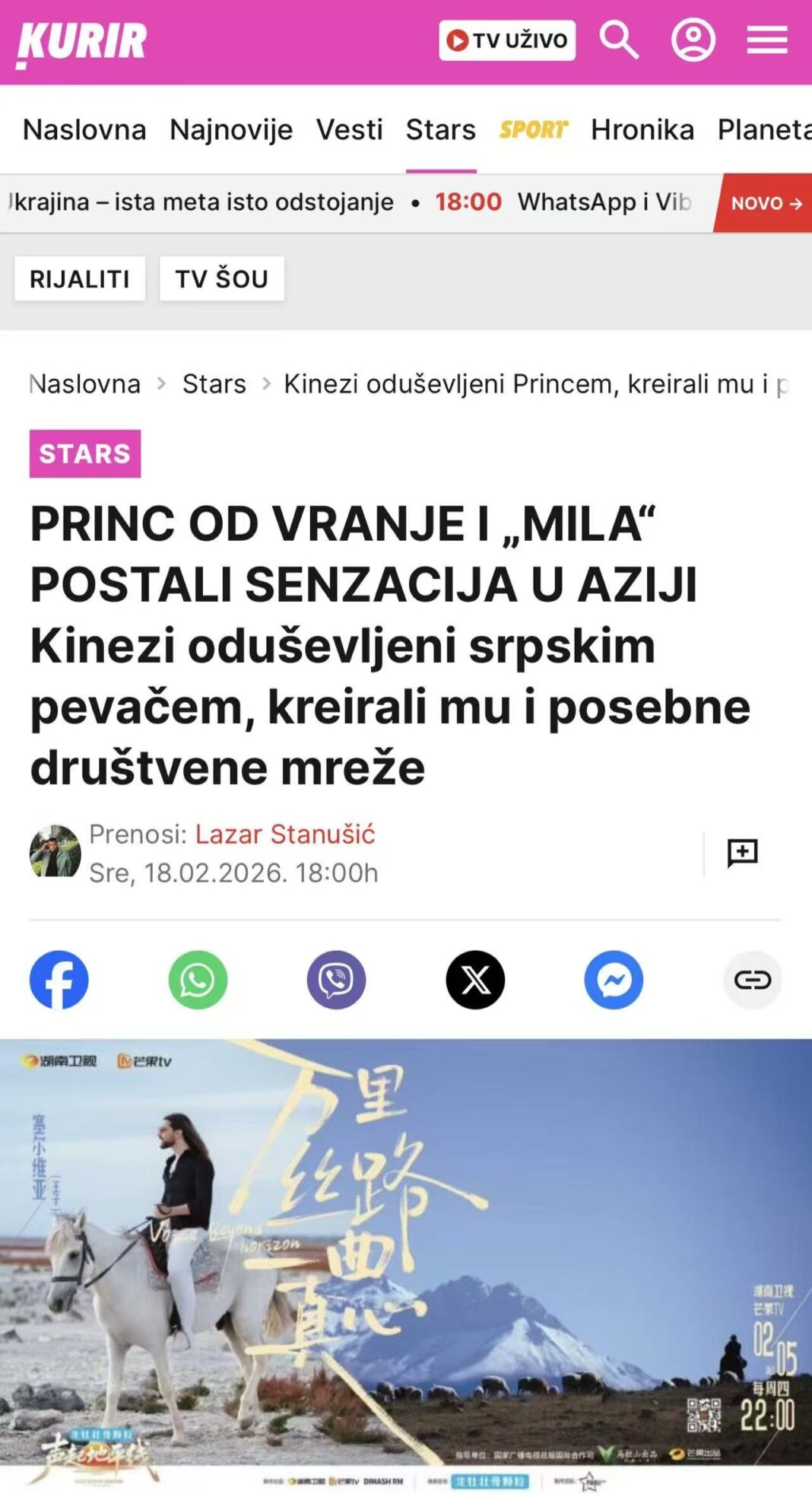Open the user account icon
Screen dimensions: 812x1494
tap(693, 40)
